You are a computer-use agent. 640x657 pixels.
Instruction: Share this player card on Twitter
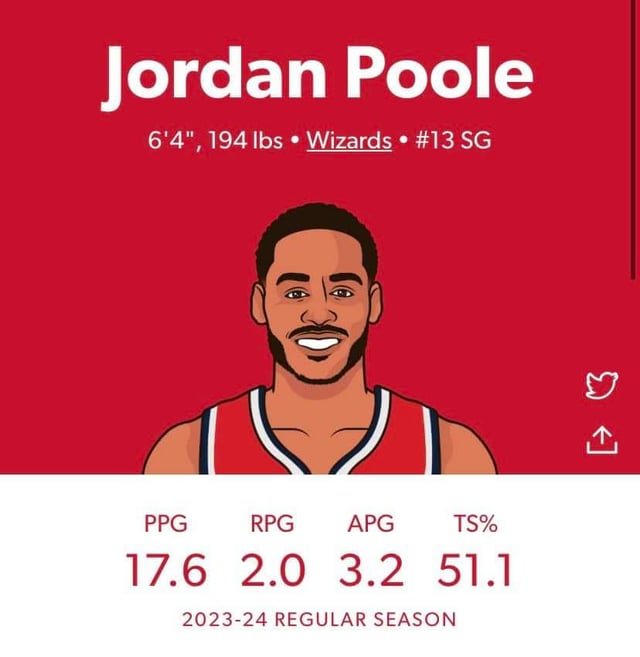601,385
